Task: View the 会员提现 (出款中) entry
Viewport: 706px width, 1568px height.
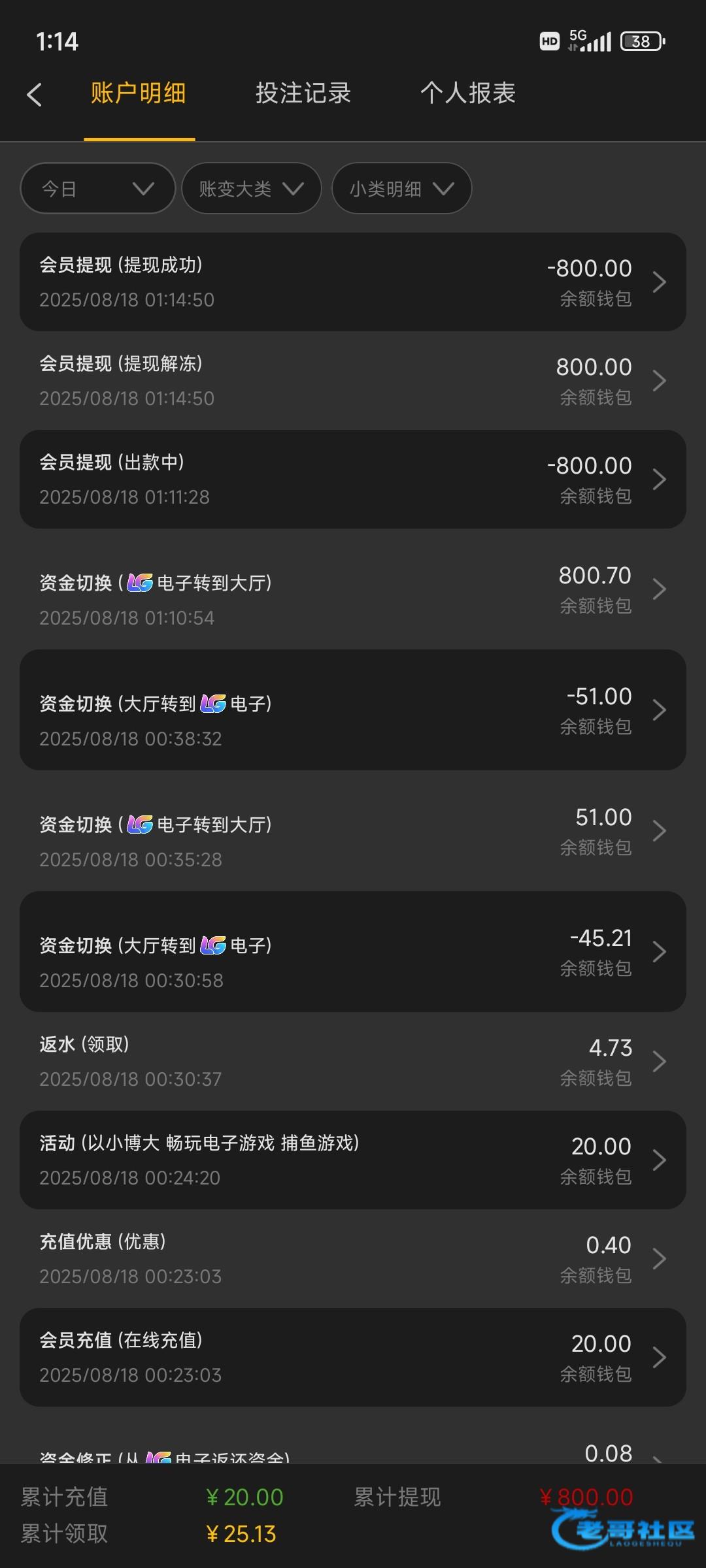Action: click(353, 480)
